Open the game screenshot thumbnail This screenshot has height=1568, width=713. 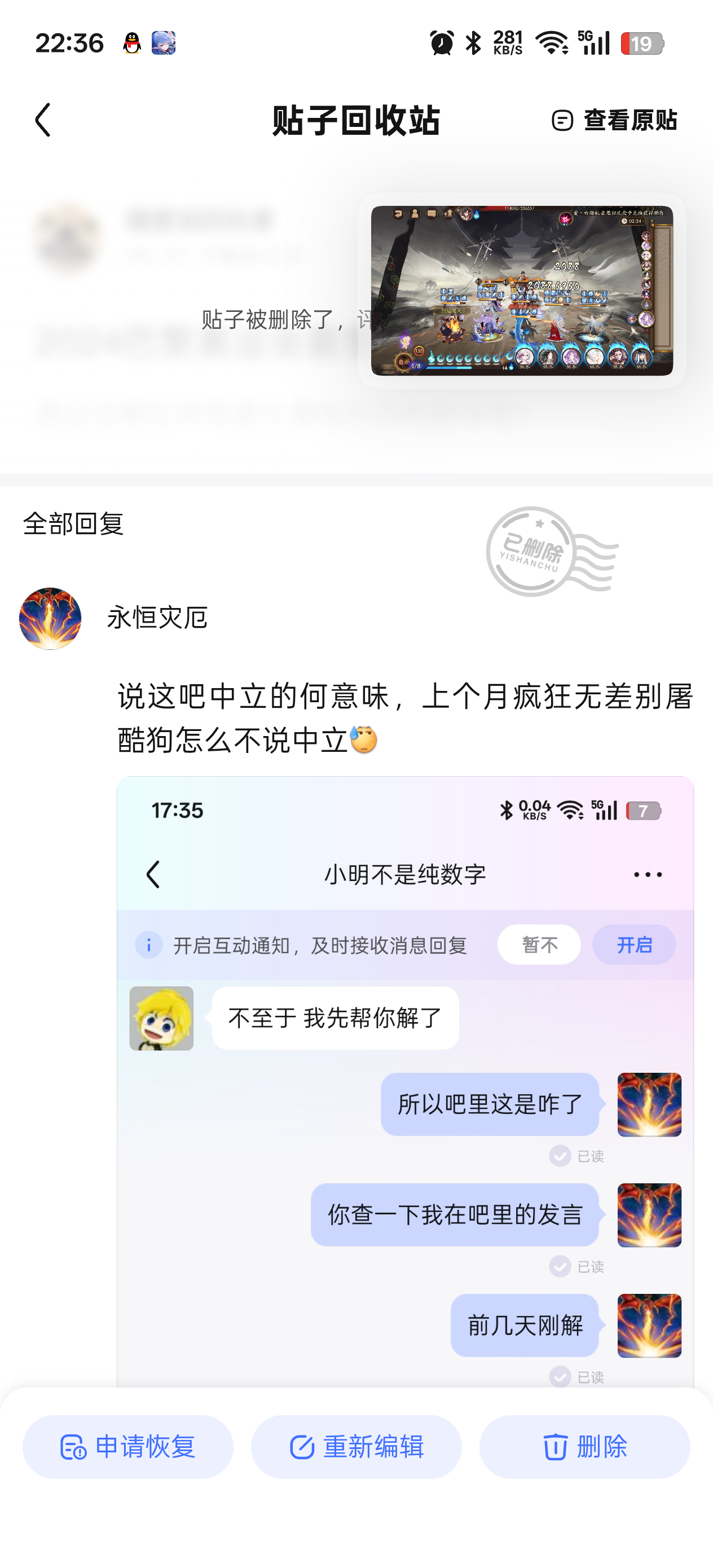pyautogui.click(x=522, y=290)
